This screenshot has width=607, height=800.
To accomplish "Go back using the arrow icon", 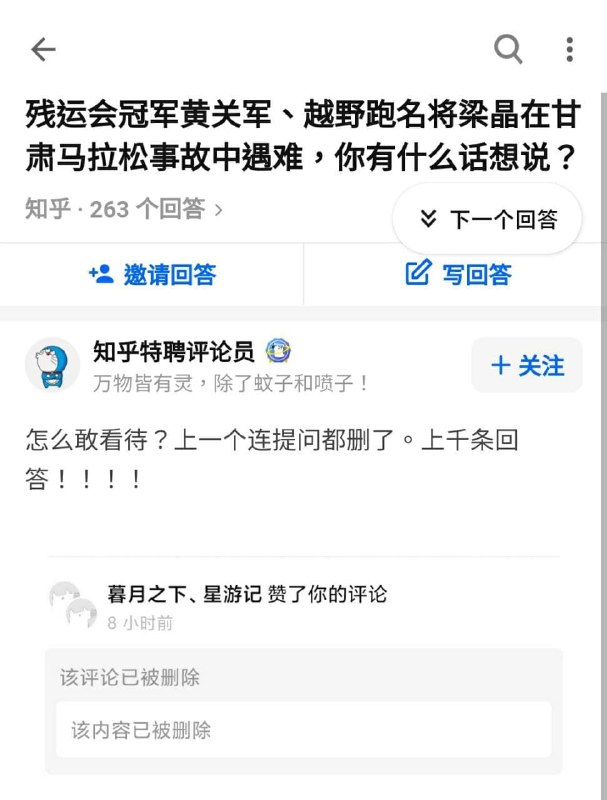I will tap(43, 50).
